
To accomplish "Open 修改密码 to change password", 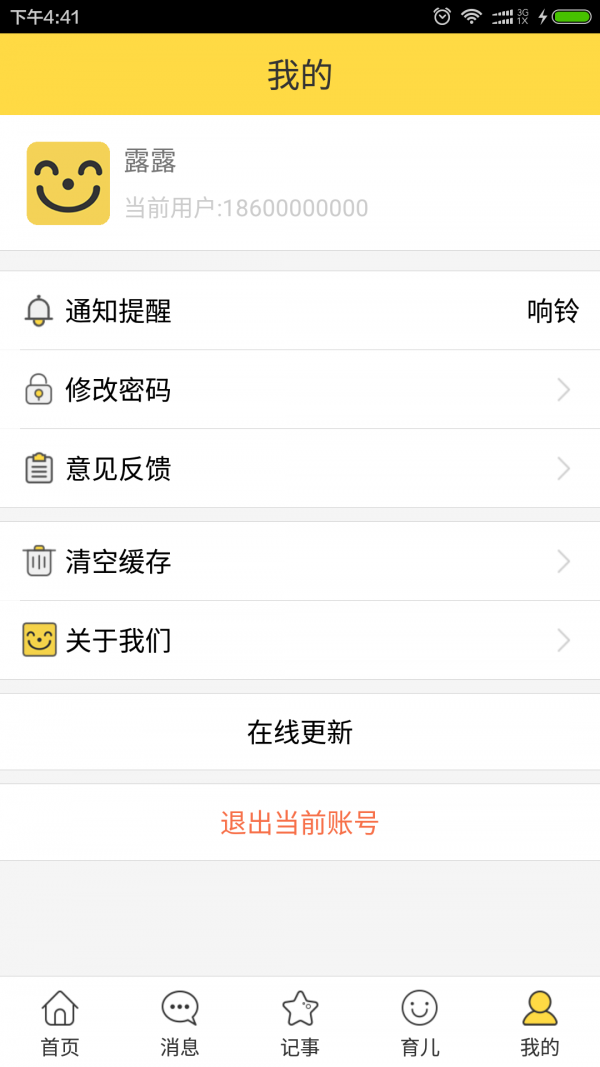I will tap(300, 390).
